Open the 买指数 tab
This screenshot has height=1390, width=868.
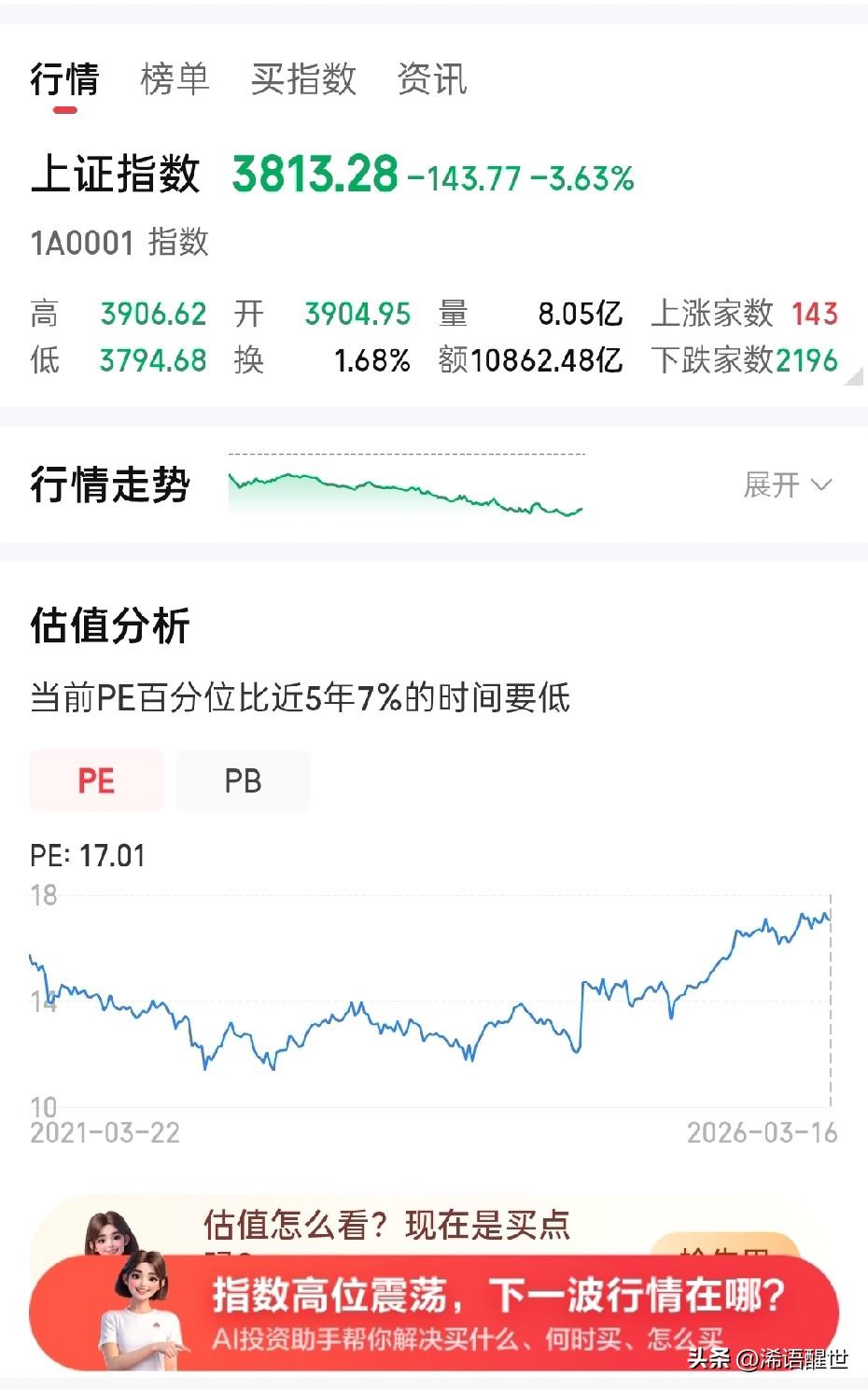coord(301,81)
